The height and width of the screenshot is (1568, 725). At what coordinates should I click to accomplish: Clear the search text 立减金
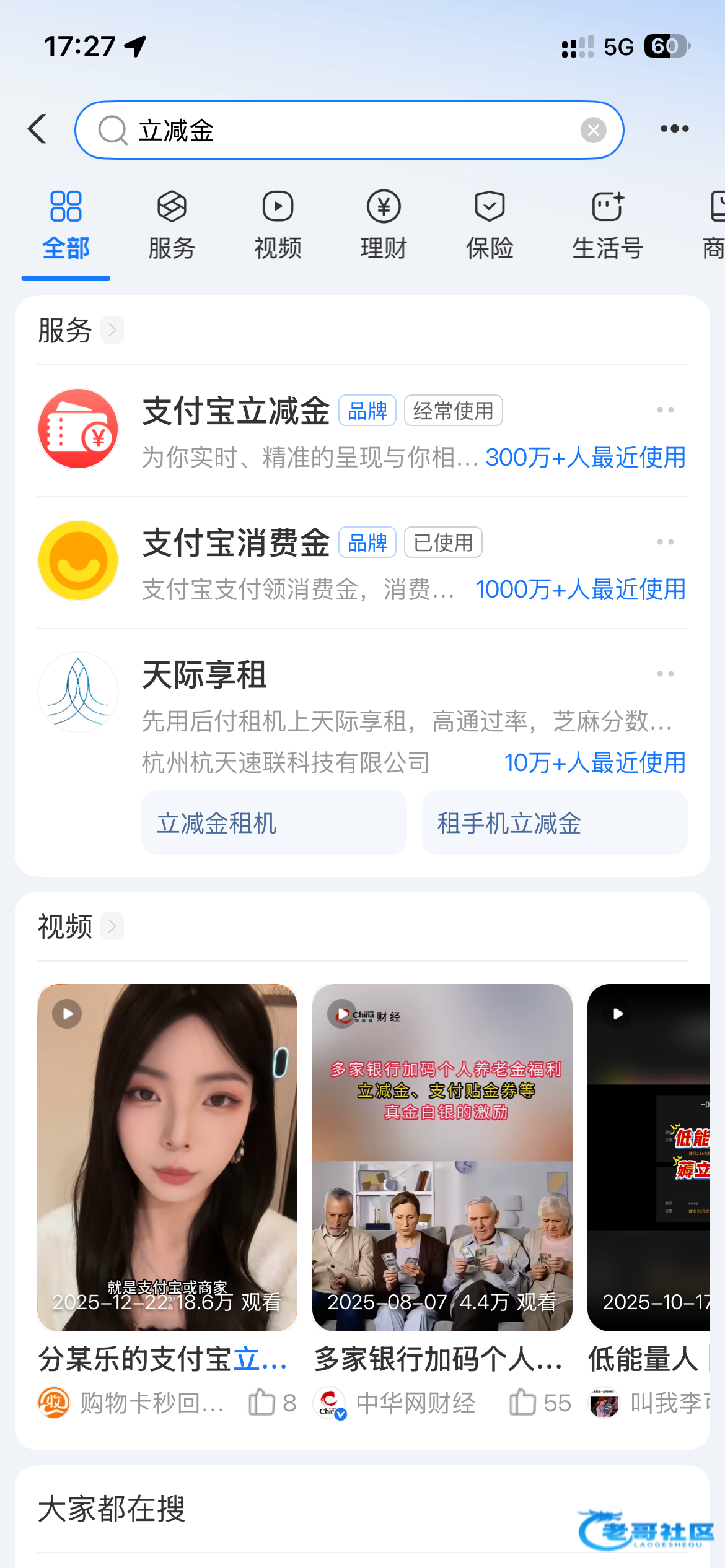pyautogui.click(x=593, y=130)
